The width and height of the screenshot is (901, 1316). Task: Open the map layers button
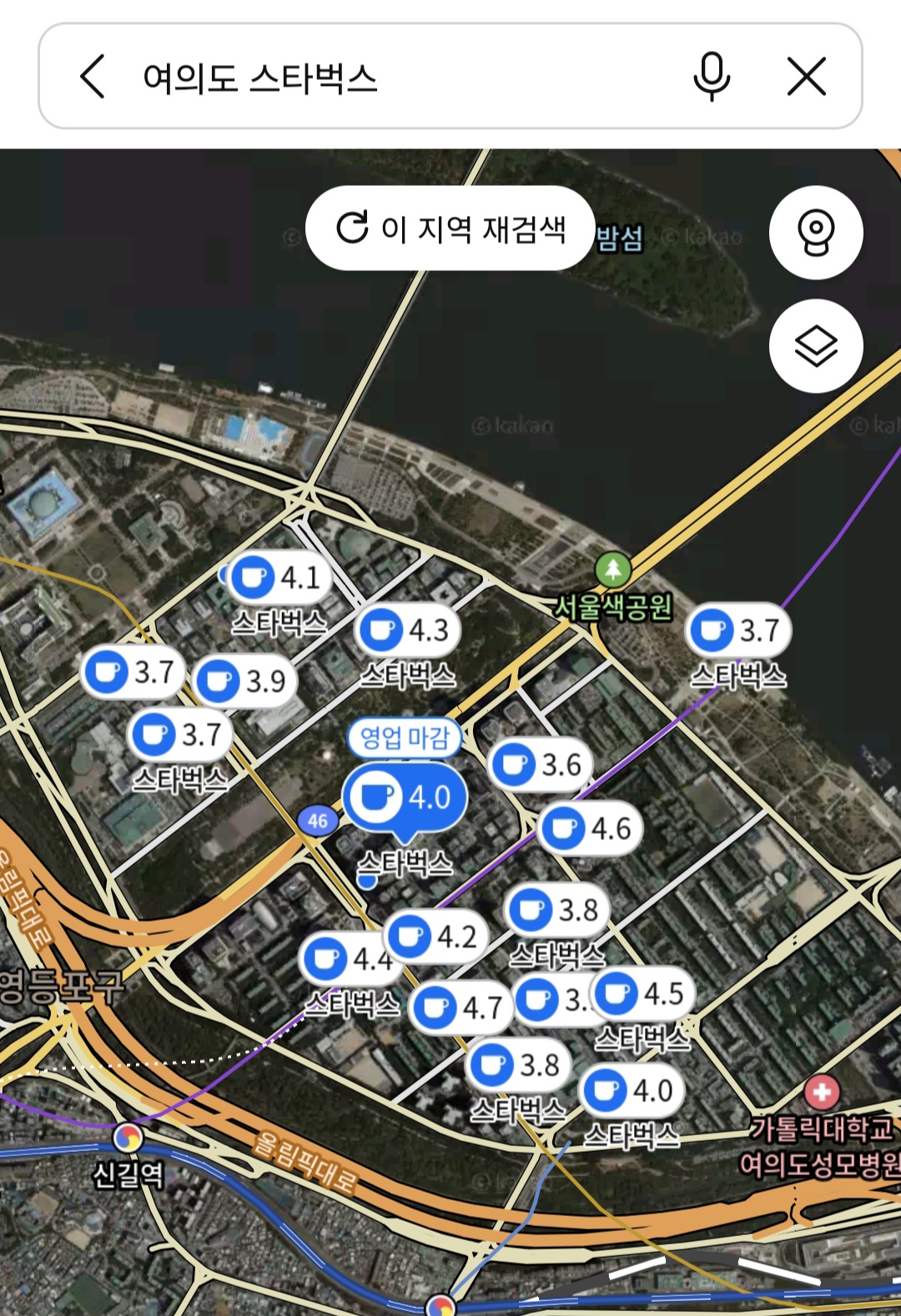coord(815,345)
